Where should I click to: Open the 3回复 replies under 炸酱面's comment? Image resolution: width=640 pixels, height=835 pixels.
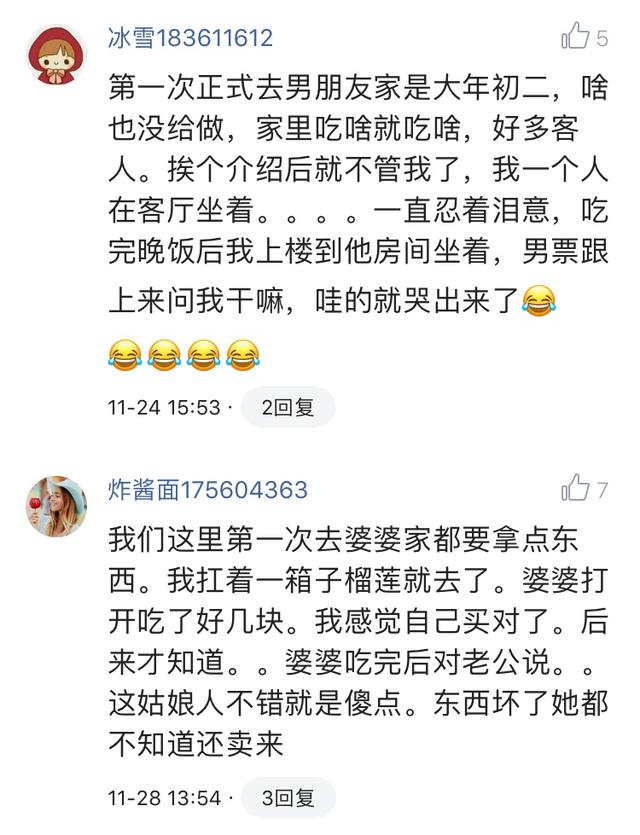[288, 798]
